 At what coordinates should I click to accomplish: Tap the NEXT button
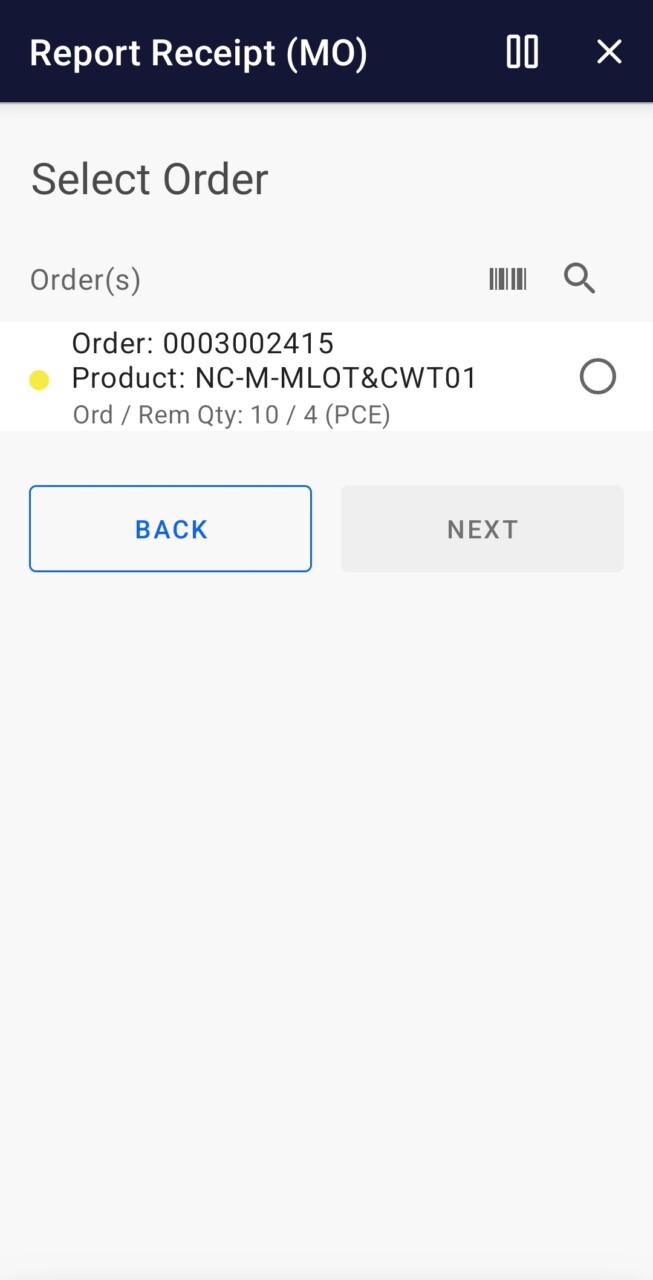point(482,529)
